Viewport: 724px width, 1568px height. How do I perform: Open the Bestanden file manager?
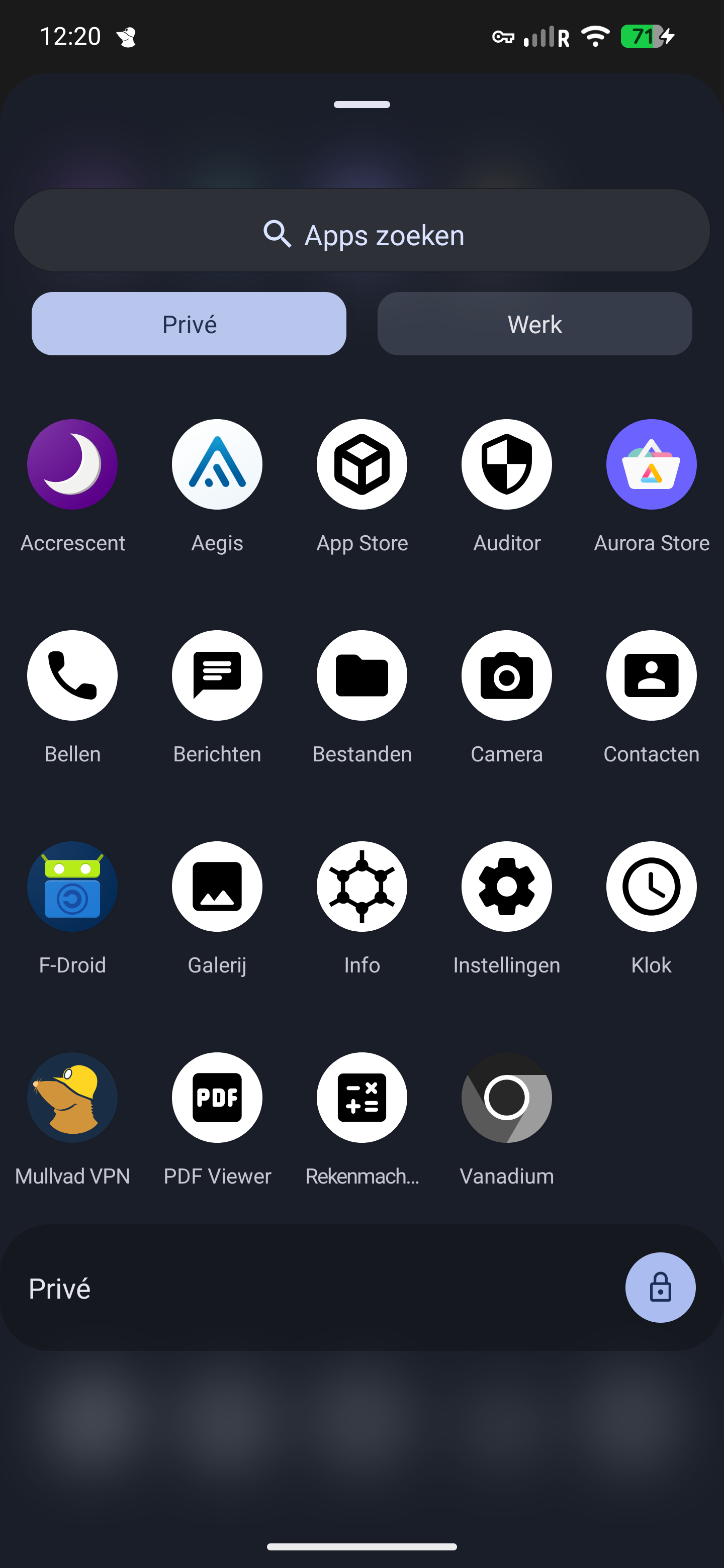(x=361, y=675)
